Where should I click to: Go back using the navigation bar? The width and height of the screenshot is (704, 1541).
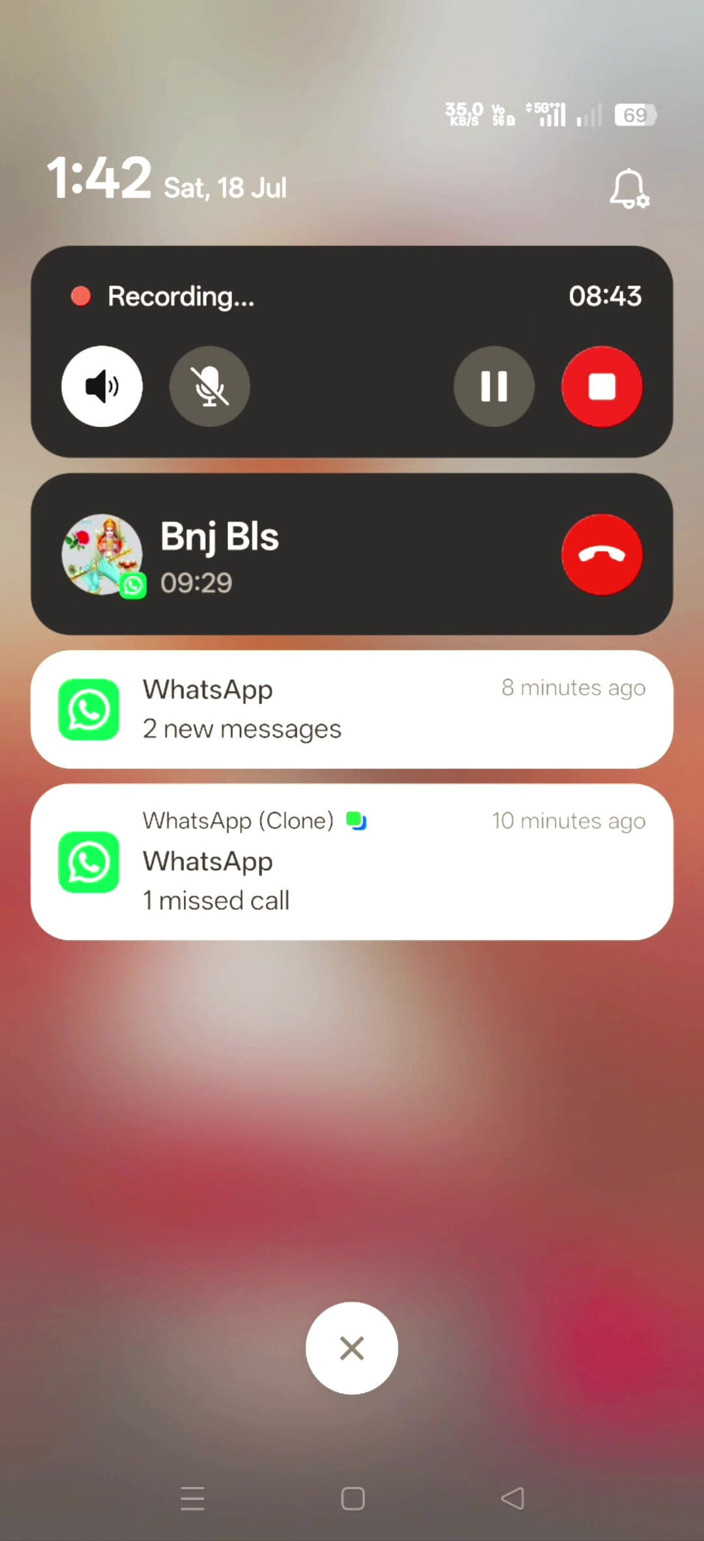point(512,1497)
